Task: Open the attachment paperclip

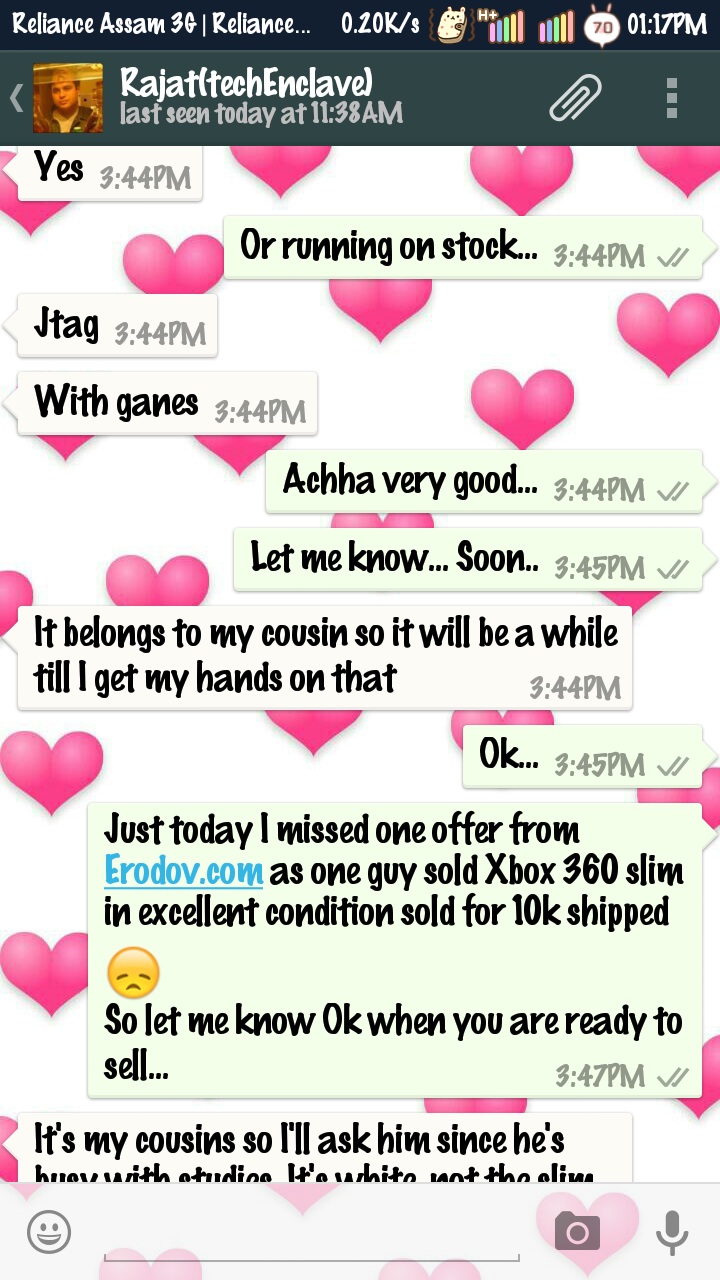Action: [x=576, y=98]
